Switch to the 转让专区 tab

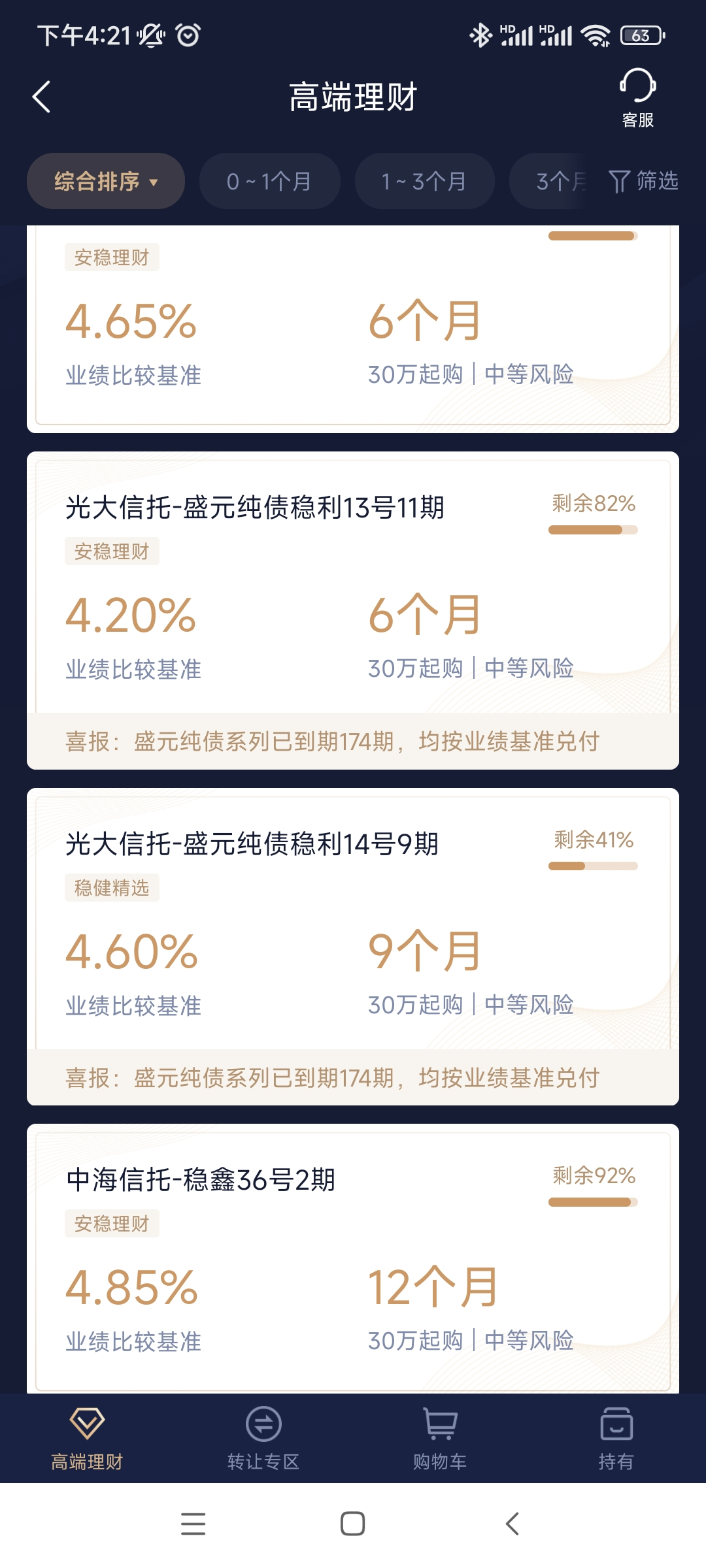coord(263,1439)
